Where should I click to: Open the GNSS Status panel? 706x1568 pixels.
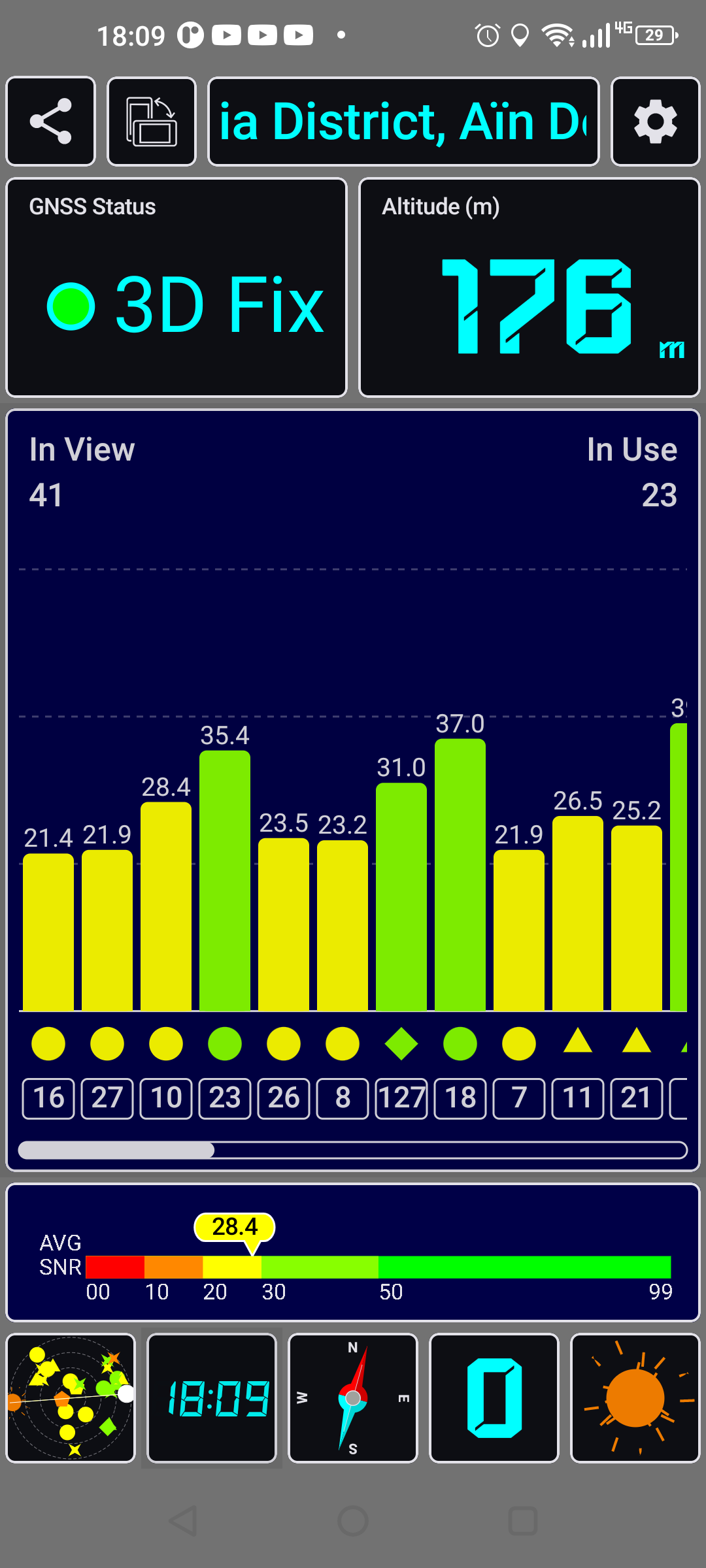pos(176,287)
